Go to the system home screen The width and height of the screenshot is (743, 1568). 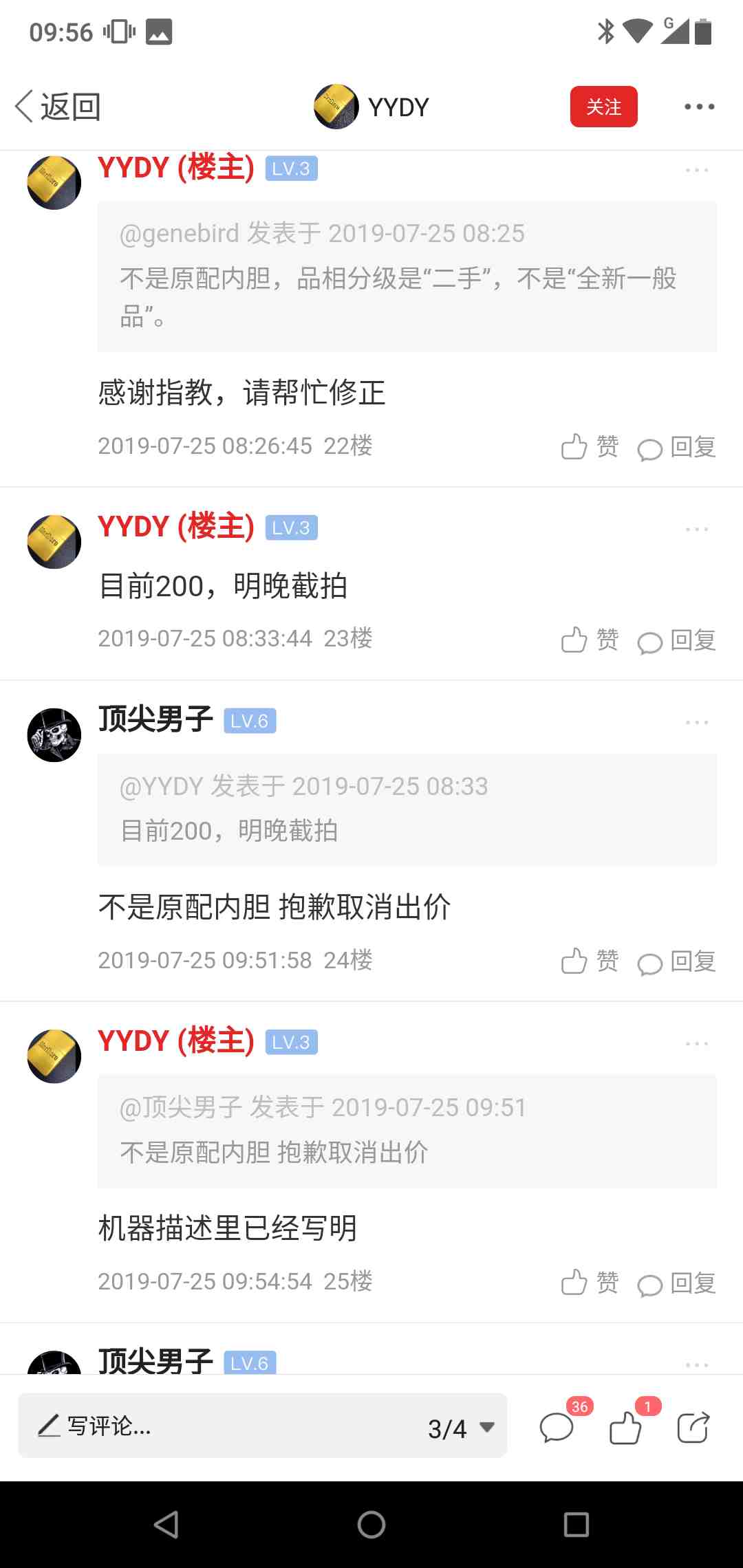[371, 1525]
